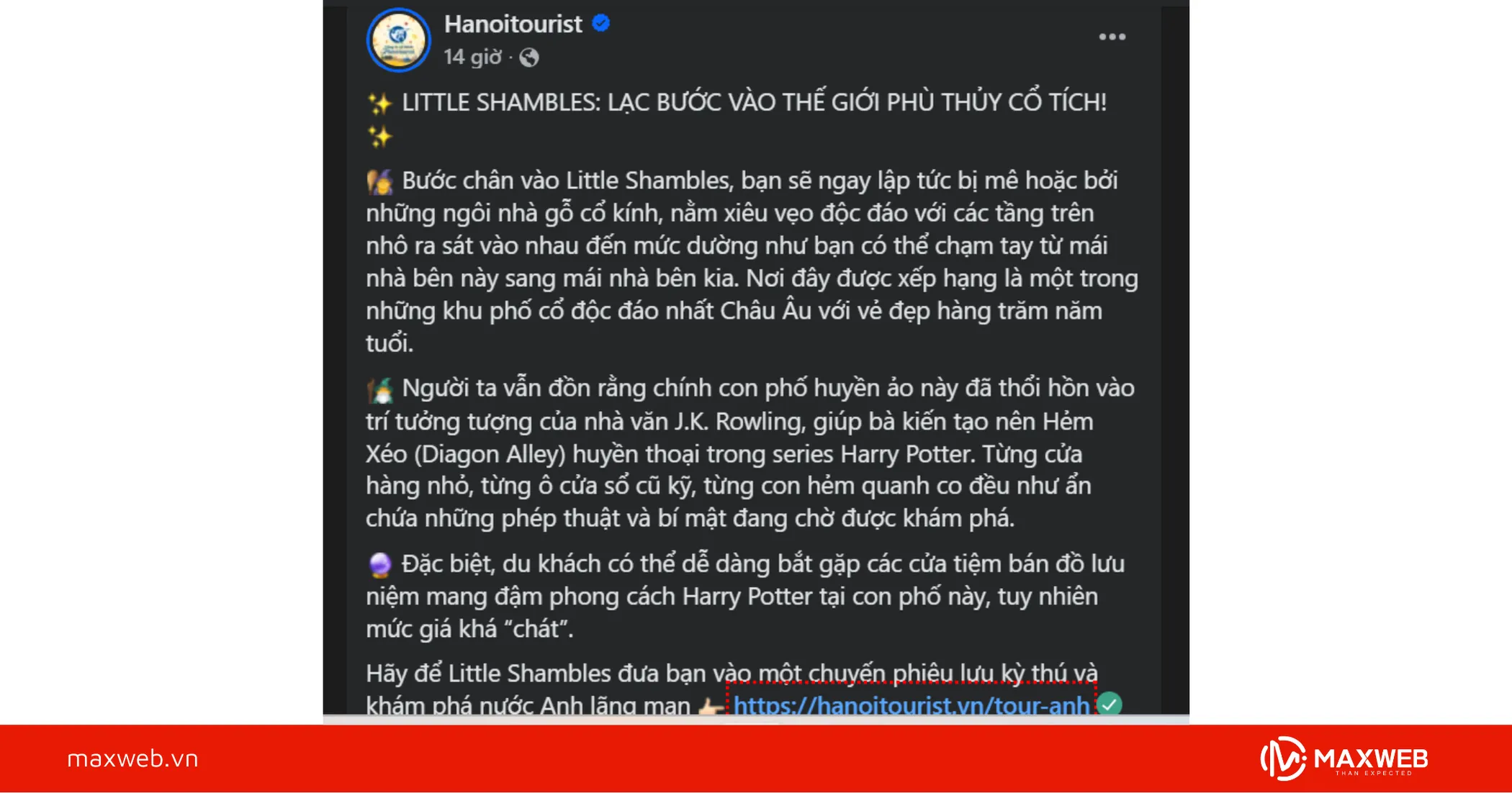1512x793 pixels.
Task: Open the Hanoitourist page name
Action: click(x=513, y=24)
